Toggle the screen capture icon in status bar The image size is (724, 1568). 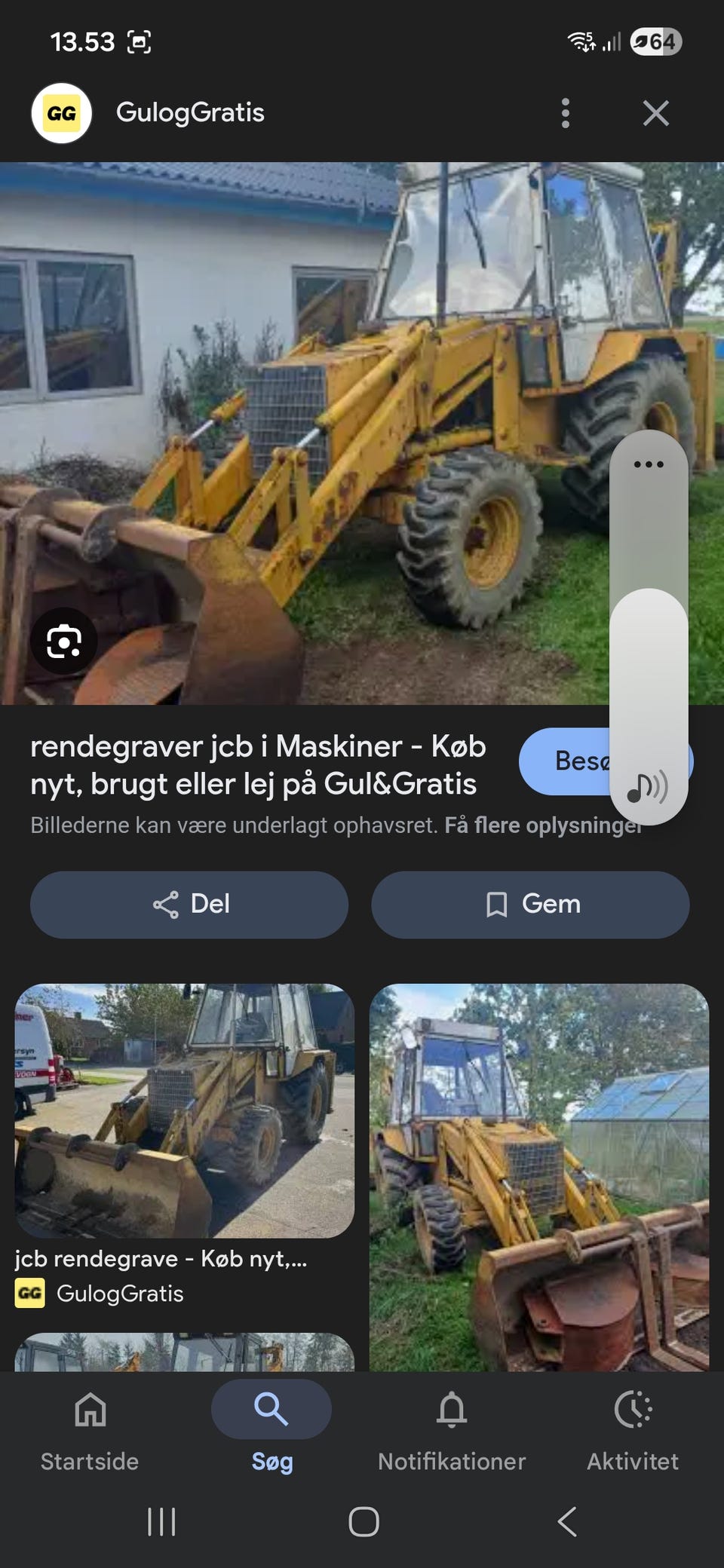click(x=140, y=43)
